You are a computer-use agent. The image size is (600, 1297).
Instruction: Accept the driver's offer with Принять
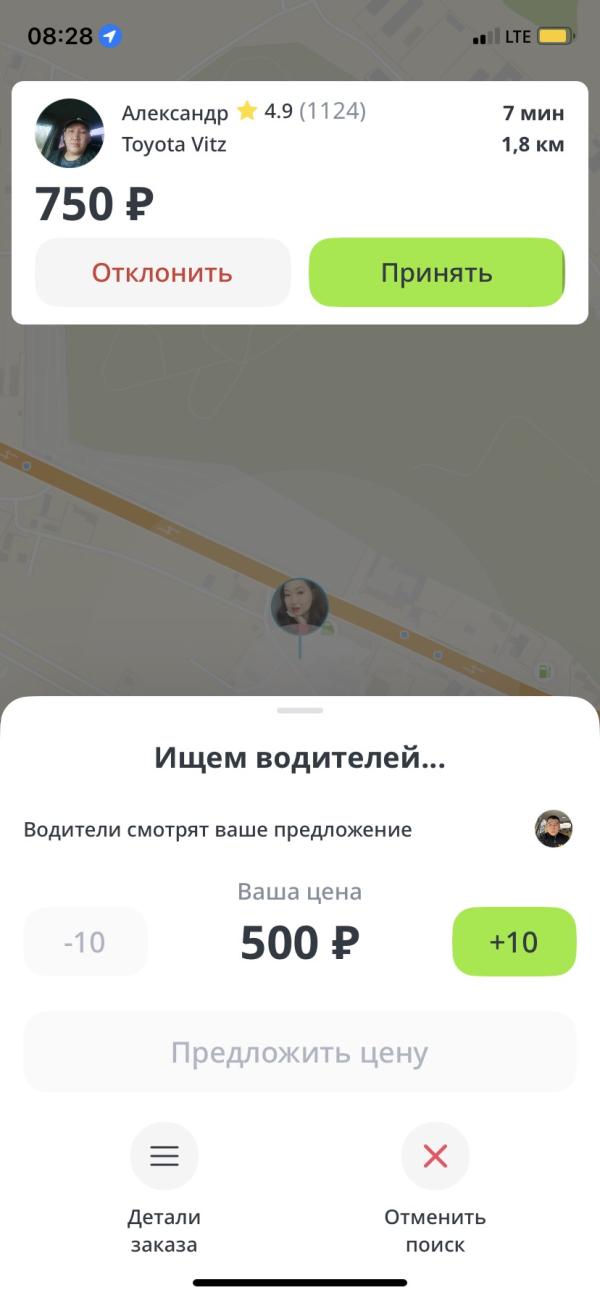click(x=436, y=272)
